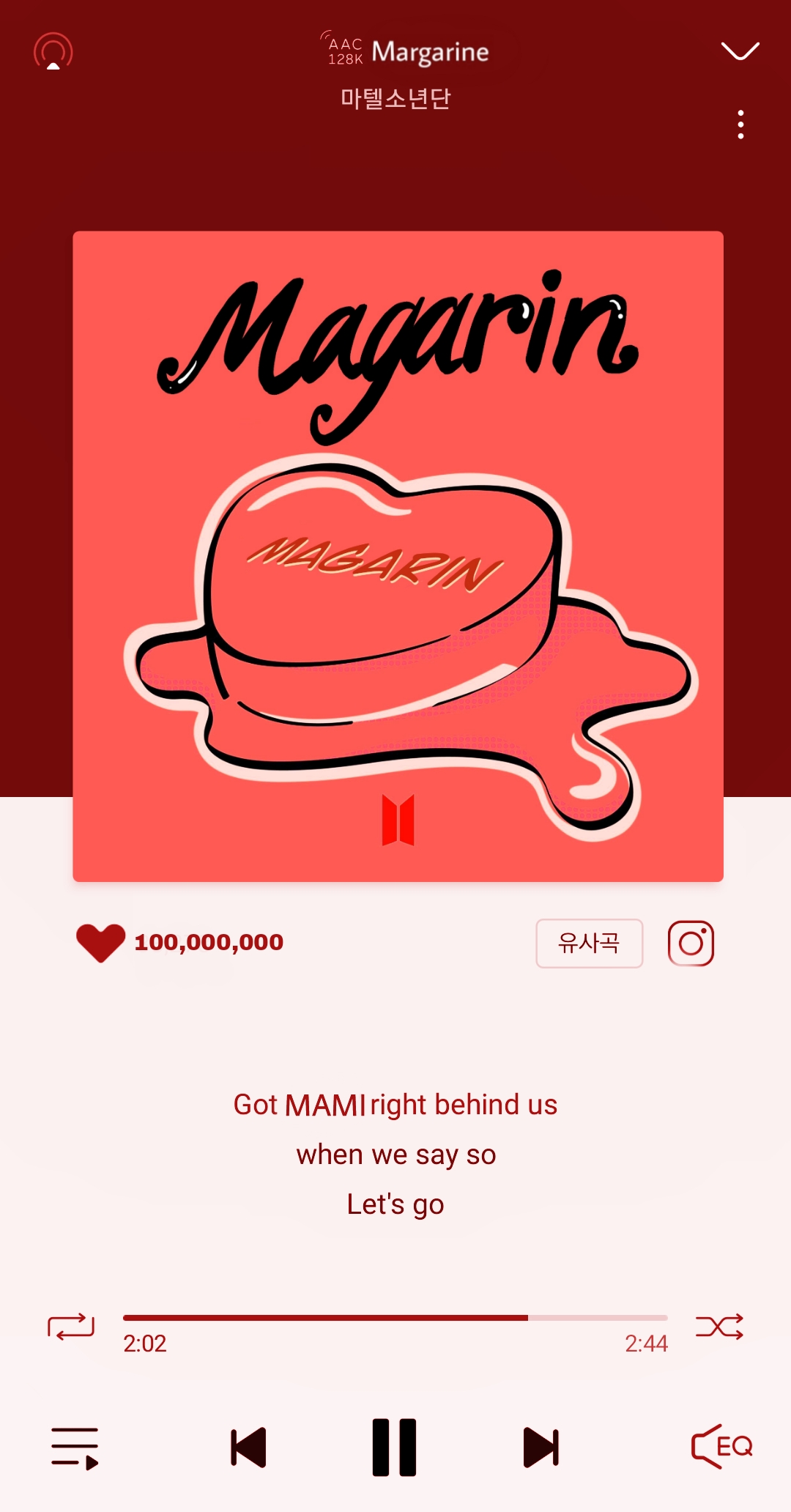Viewport: 791px width, 1512px height.
Task: Open full lyrics from the lyric lines
Action: click(395, 1154)
